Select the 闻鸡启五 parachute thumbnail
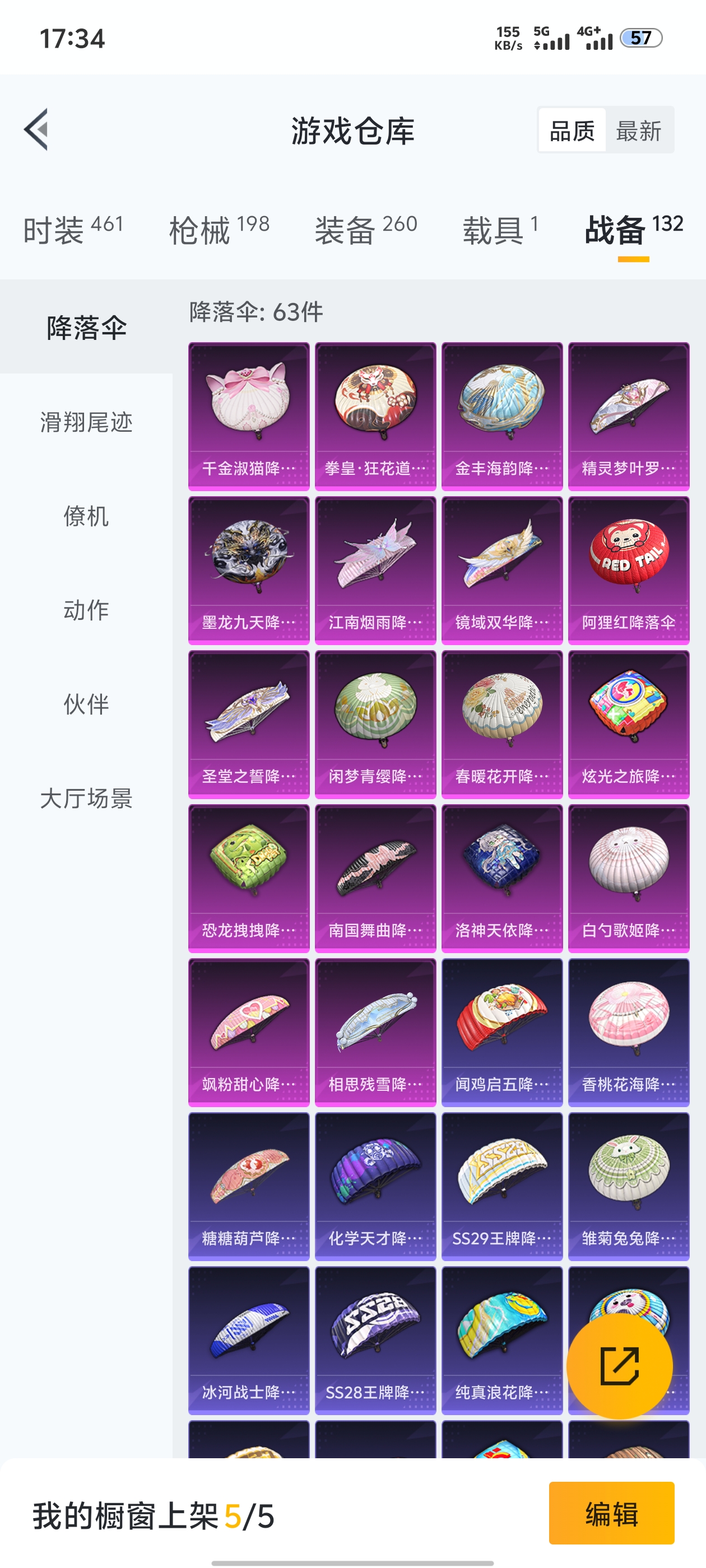Image resolution: width=706 pixels, height=1568 pixels. 501,1031
